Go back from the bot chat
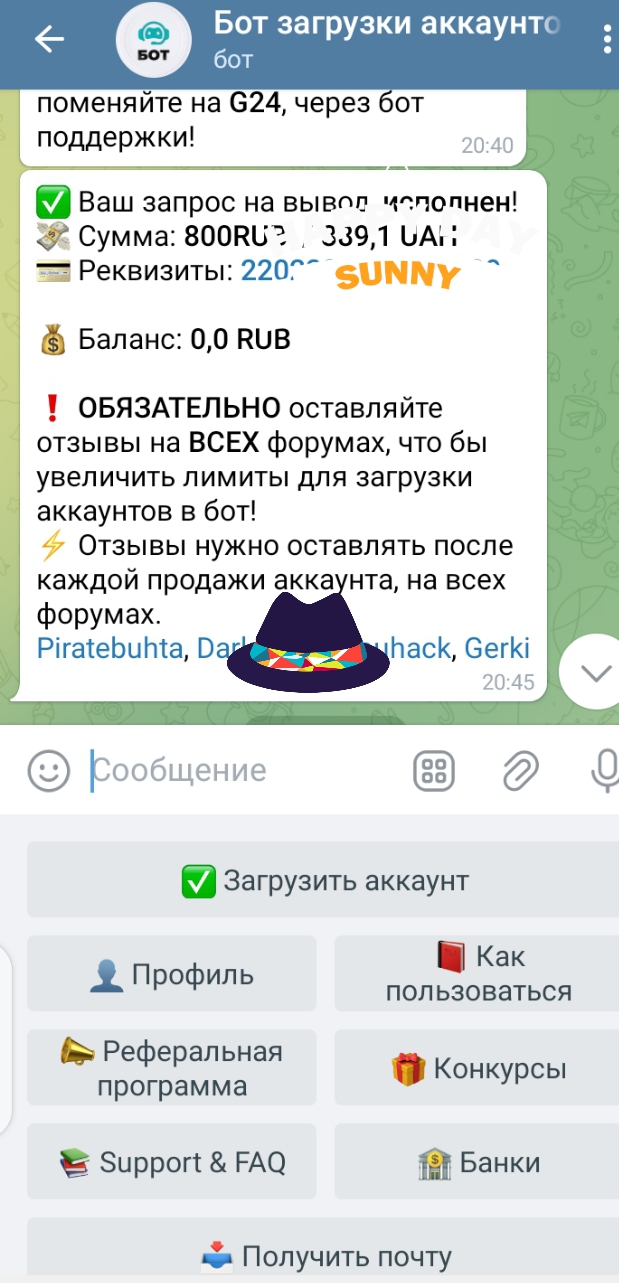The height and width of the screenshot is (1283, 619). pos(48,39)
